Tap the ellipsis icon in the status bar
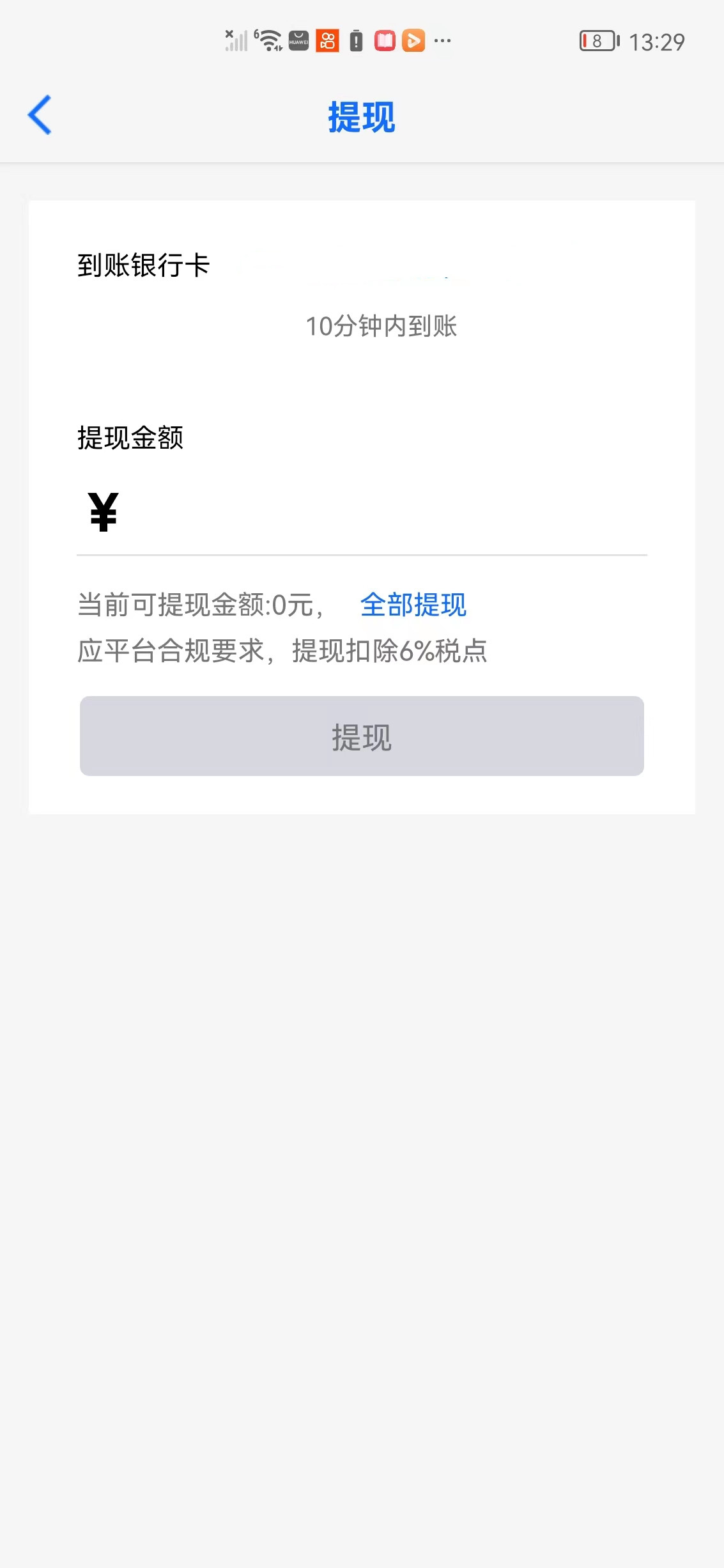The height and width of the screenshot is (1568, 724). [441, 41]
